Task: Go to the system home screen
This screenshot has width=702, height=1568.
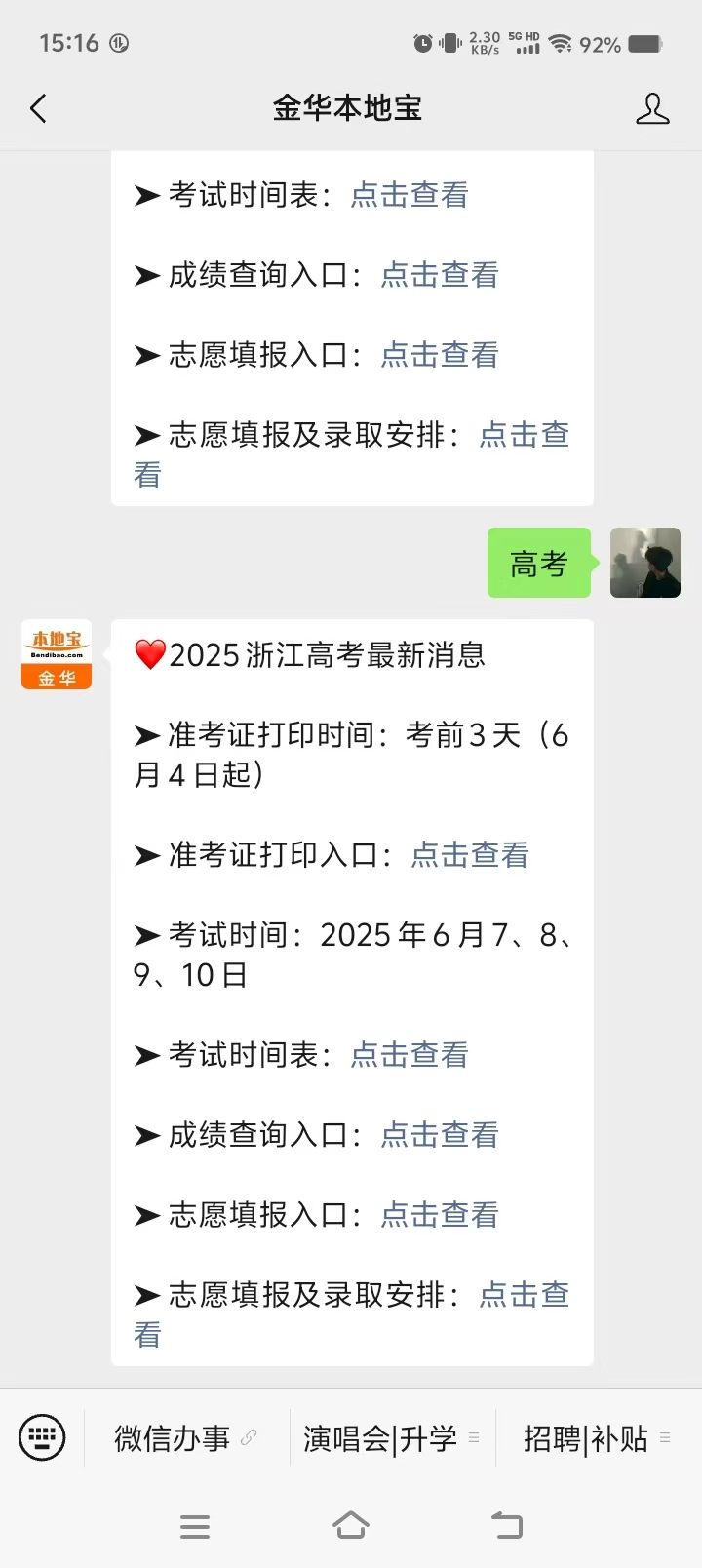Action: point(351,1525)
